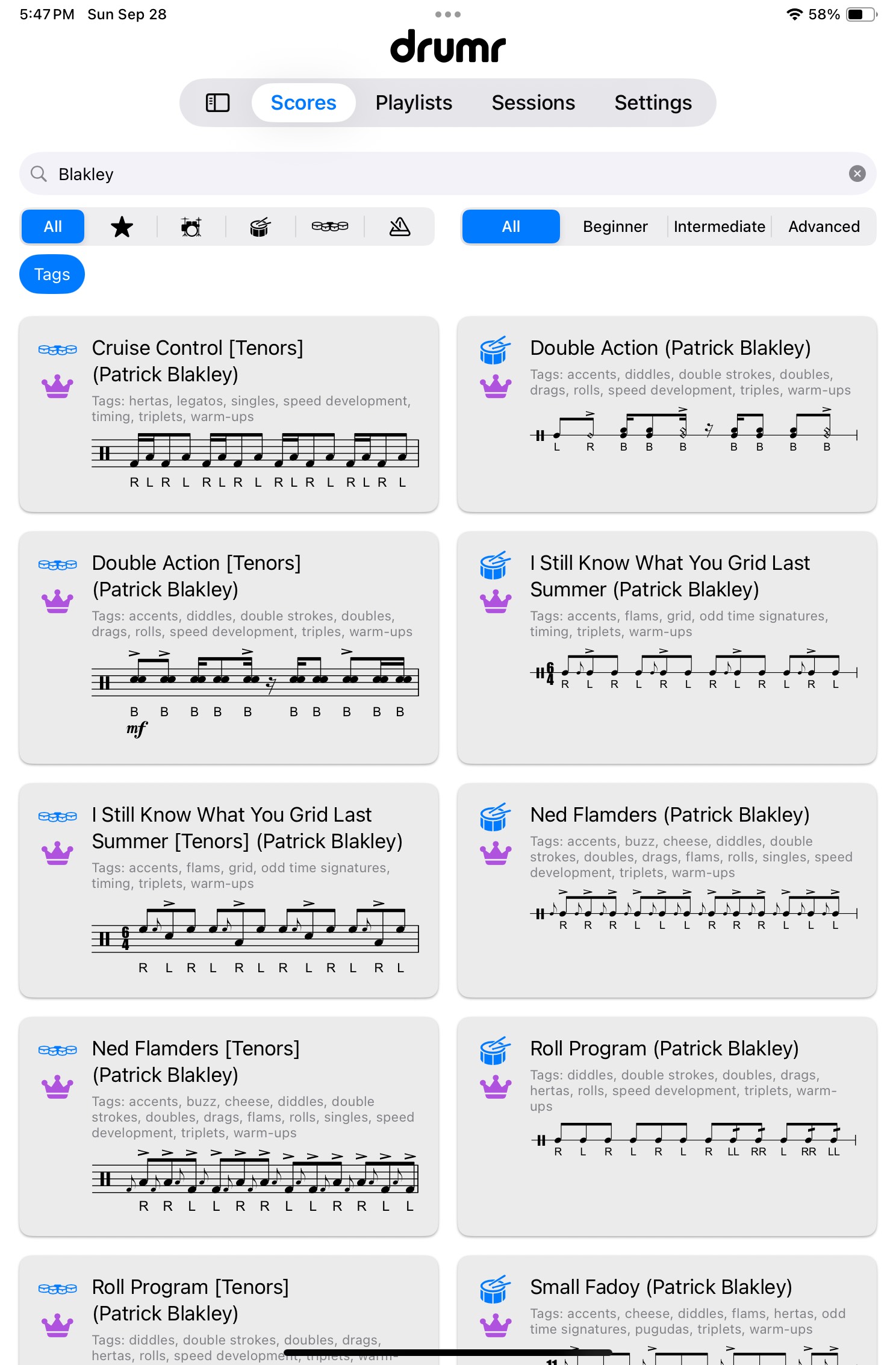Open Double Action (Patrick Blakley) snare score
Screen dimensions: 896x1365
667,414
